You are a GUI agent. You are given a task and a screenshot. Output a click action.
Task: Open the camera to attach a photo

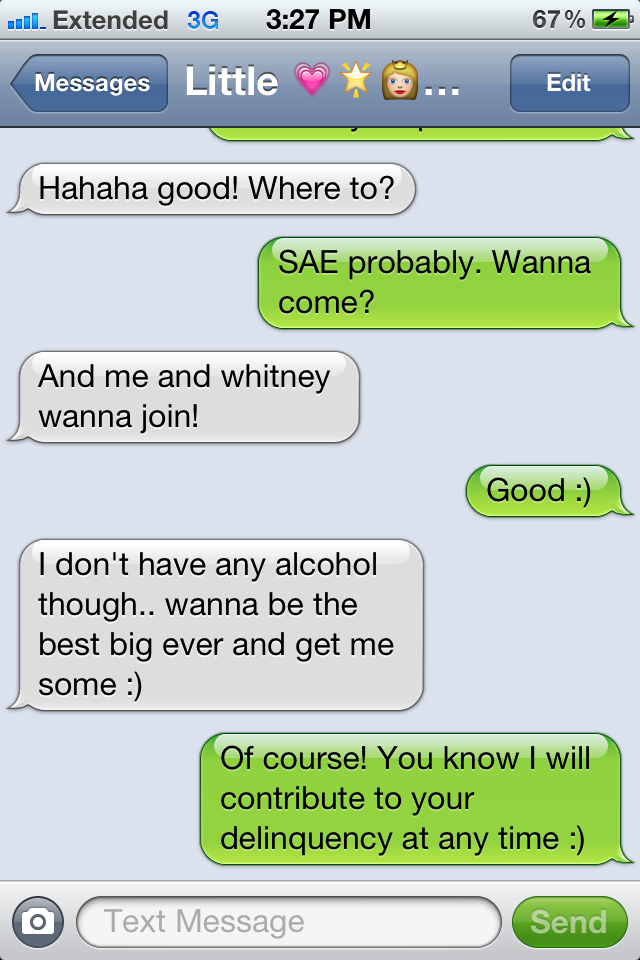click(x=38, y=921)
